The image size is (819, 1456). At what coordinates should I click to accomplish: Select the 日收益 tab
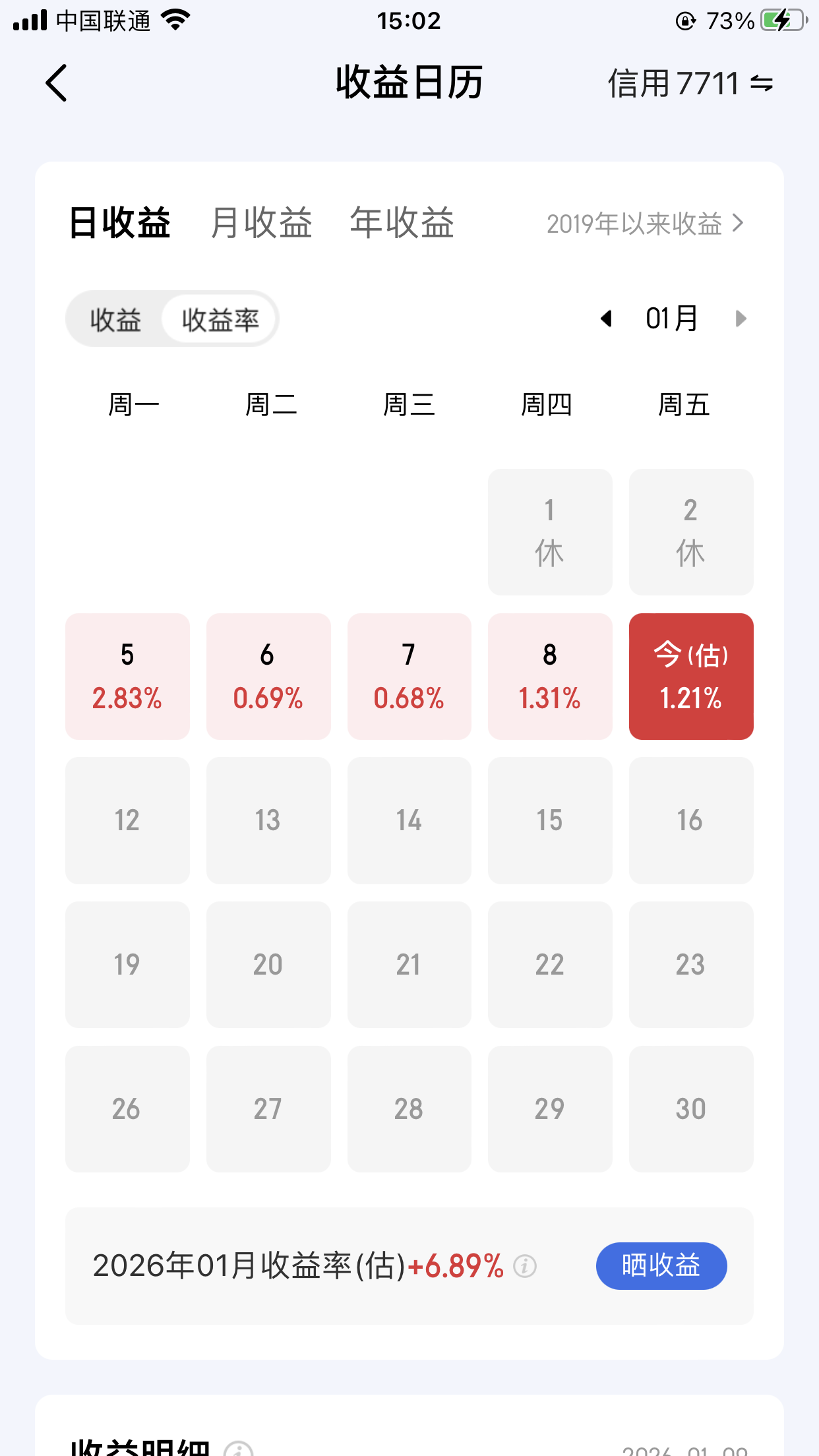[x=120, y=223]
